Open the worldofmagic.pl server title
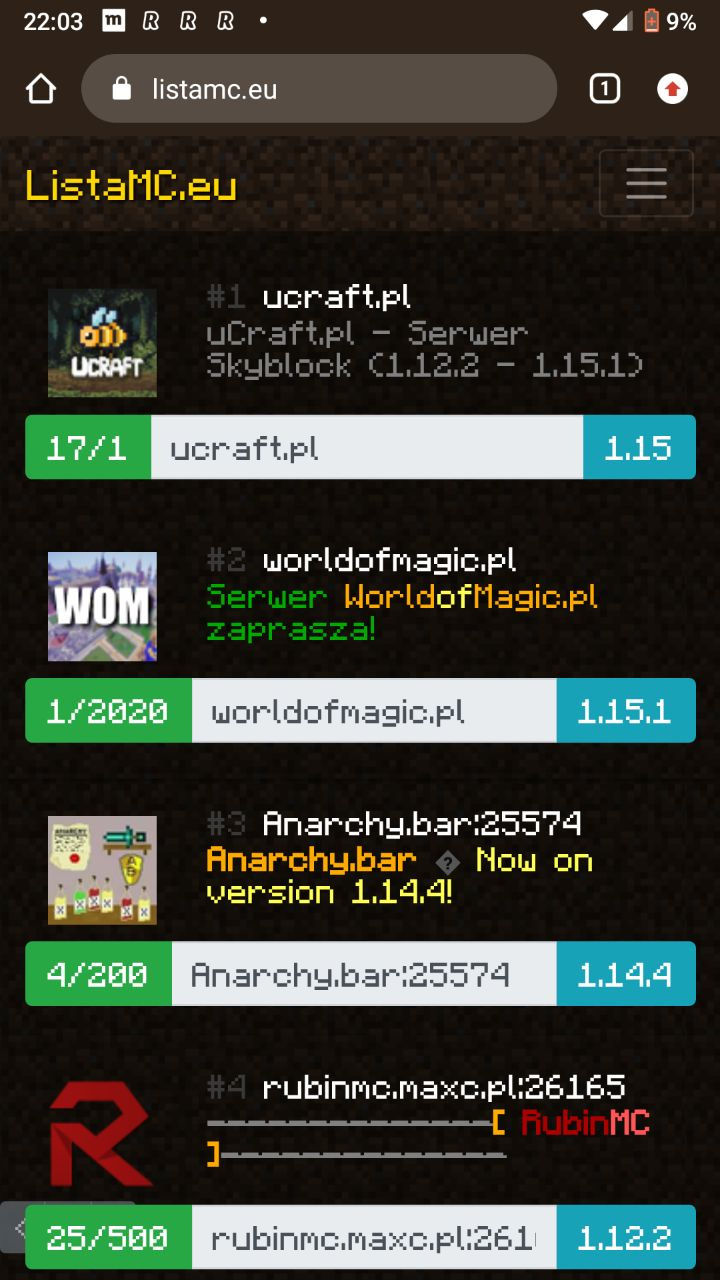Screen dimensions: 720x1280 (389, 560)
